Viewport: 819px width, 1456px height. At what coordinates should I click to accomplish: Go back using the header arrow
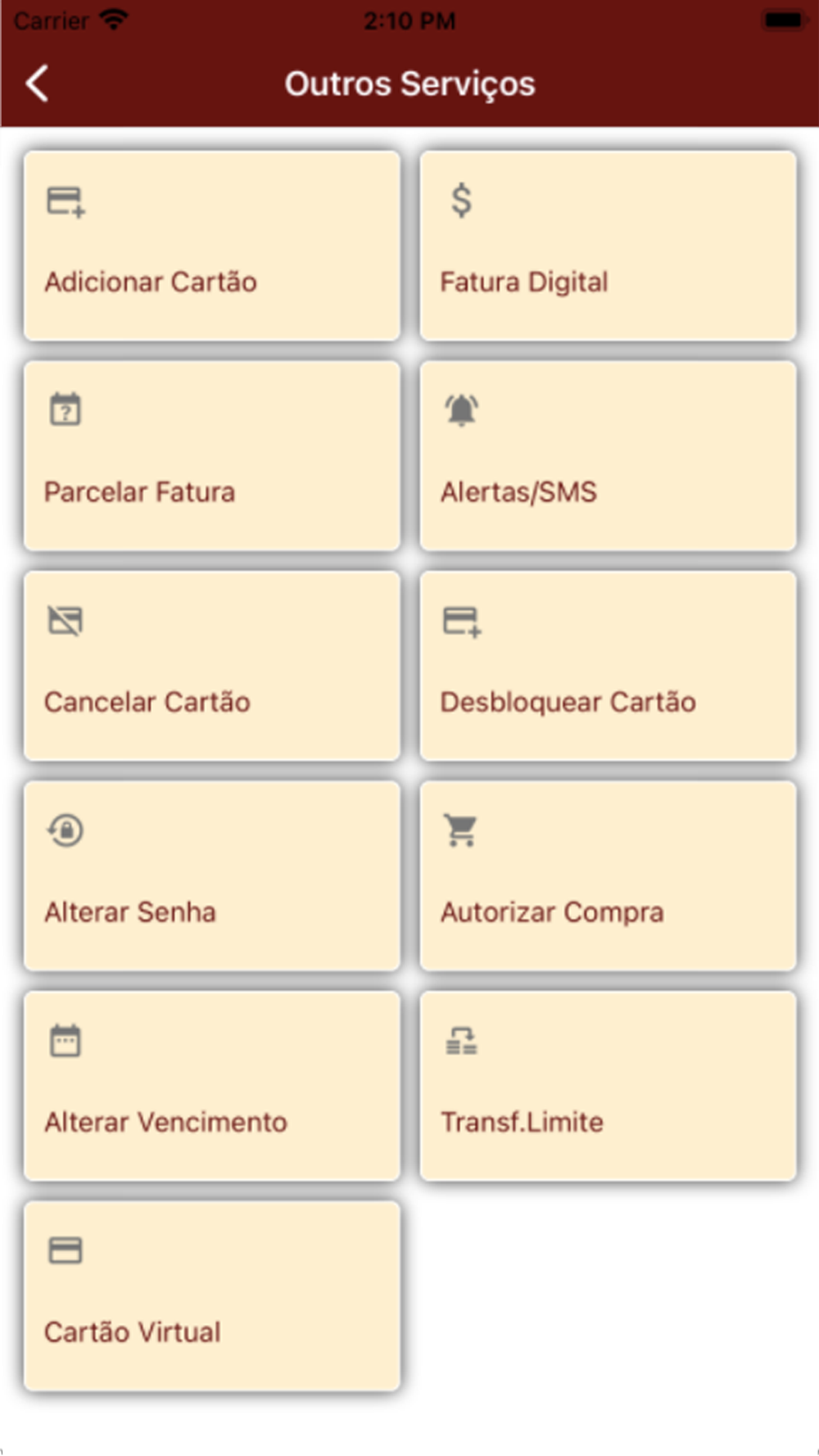click(38, 84)
